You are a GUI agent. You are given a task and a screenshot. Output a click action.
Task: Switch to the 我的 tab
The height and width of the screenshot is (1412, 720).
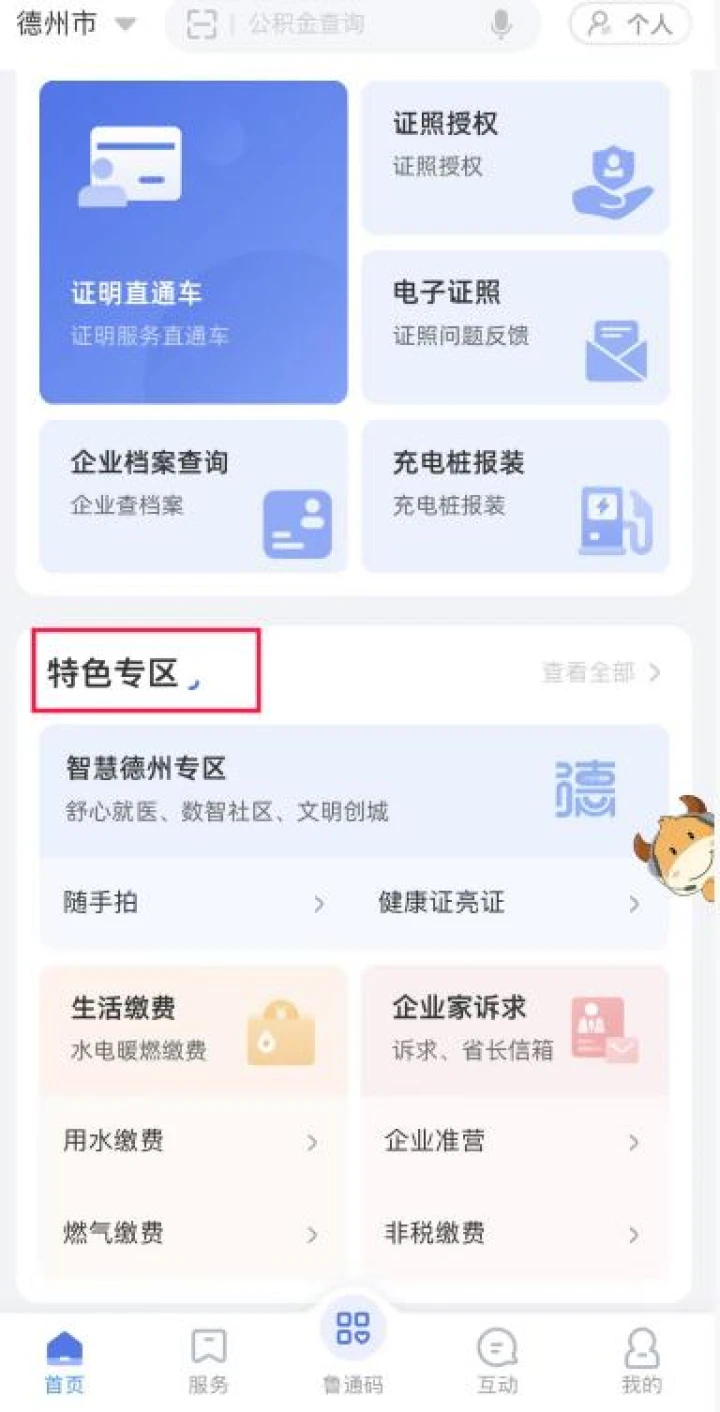point(641,1362)
